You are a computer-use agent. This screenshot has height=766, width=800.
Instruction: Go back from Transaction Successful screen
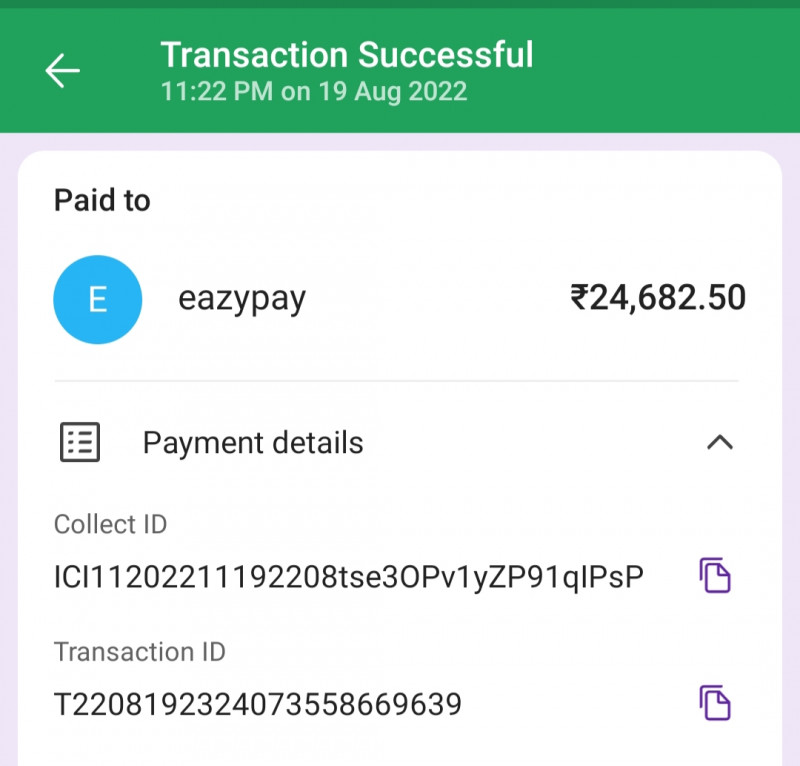[x=62, y=71]
